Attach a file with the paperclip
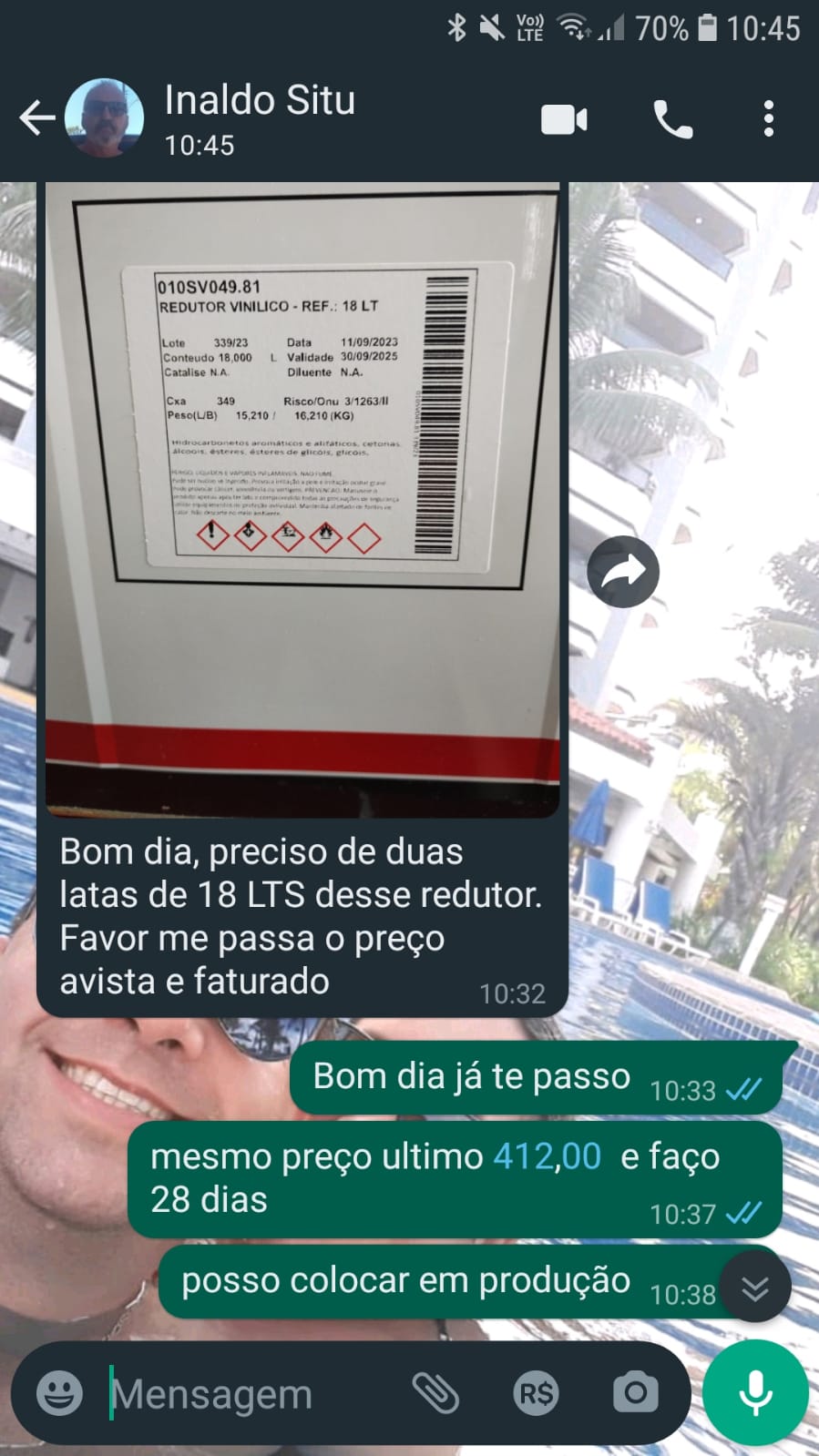 435,1393
